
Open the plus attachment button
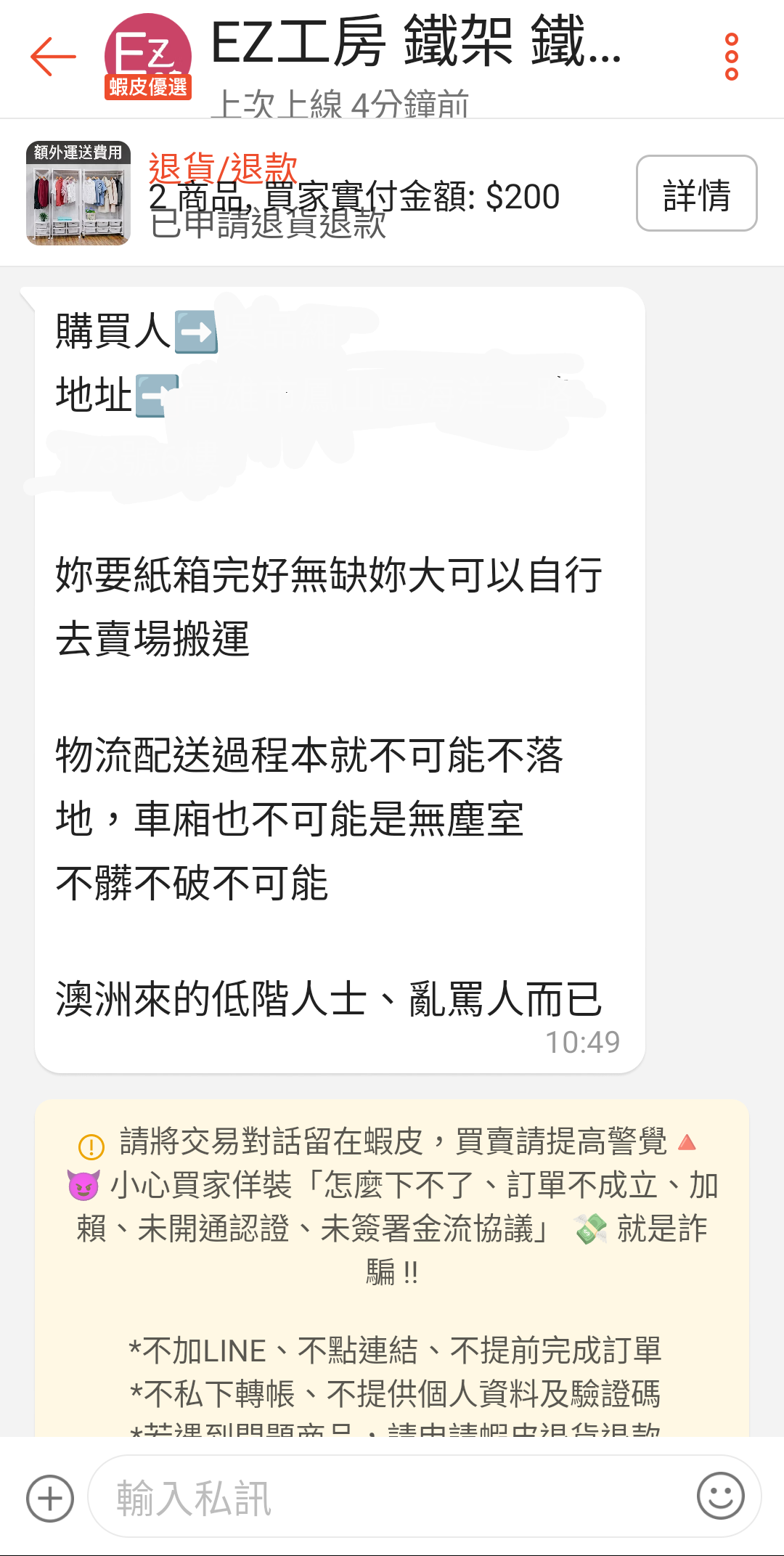(50, 1498)
